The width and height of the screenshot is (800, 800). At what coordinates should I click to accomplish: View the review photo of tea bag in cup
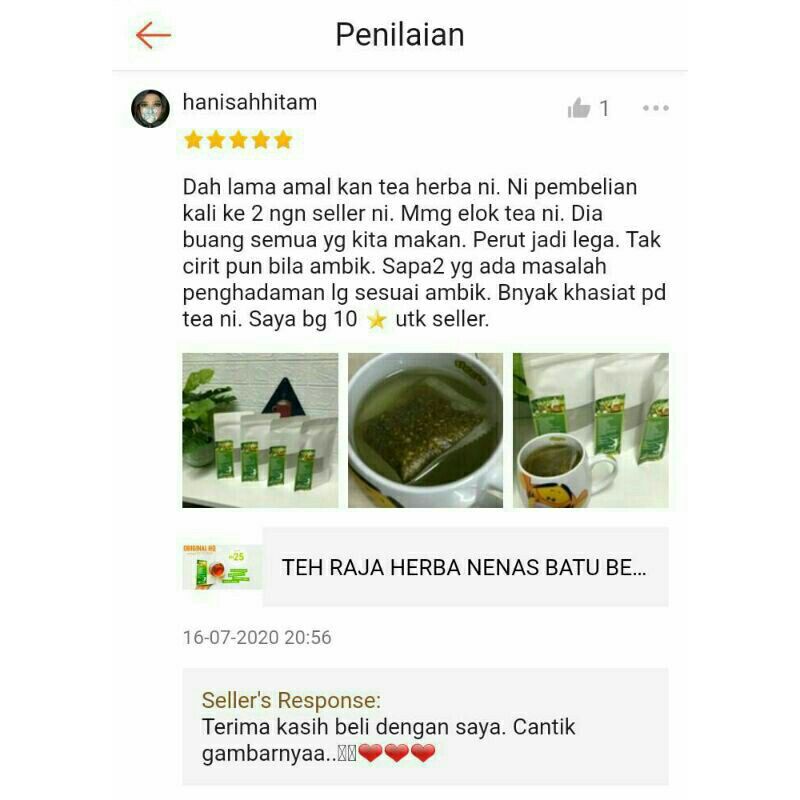click(x=425, y=430)
